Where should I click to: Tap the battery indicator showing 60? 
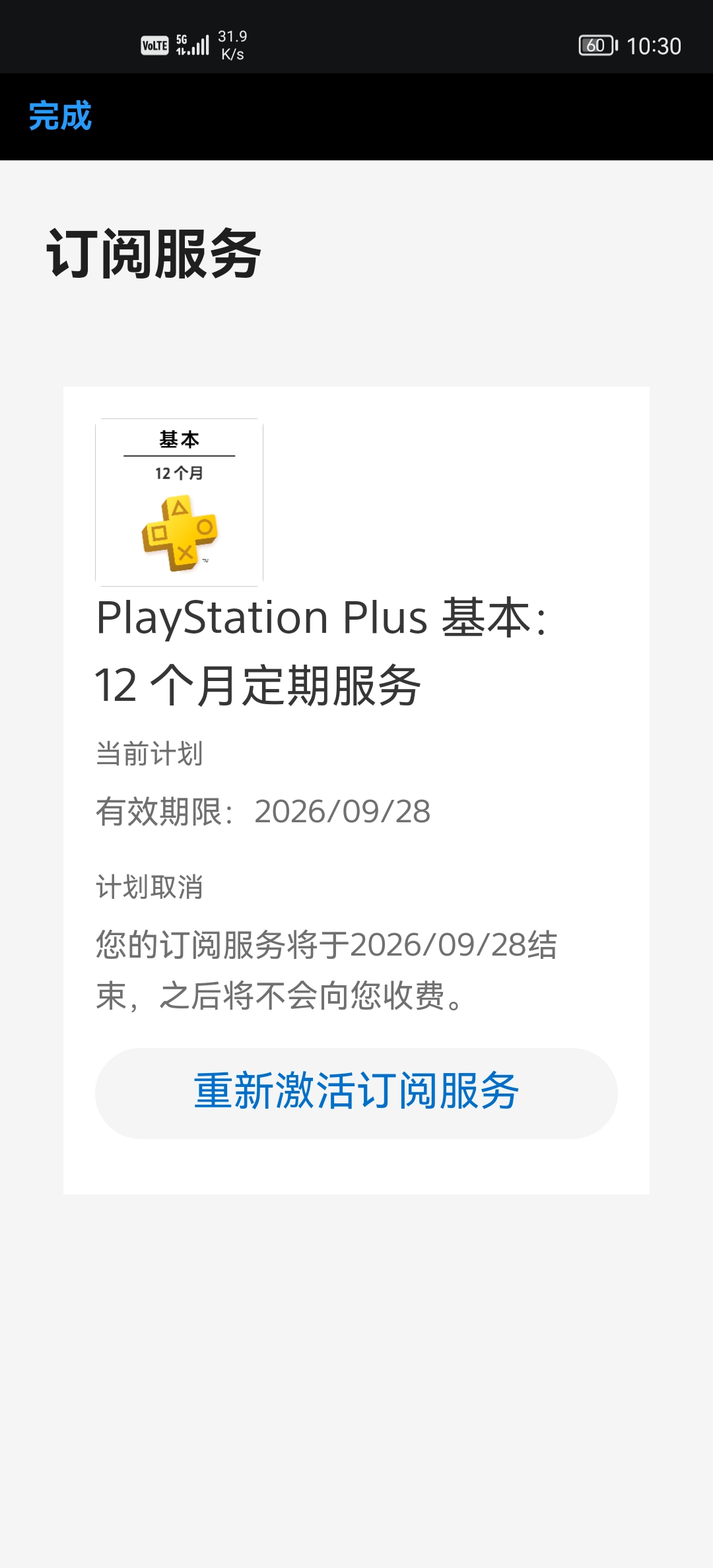[x=596, y=46]
